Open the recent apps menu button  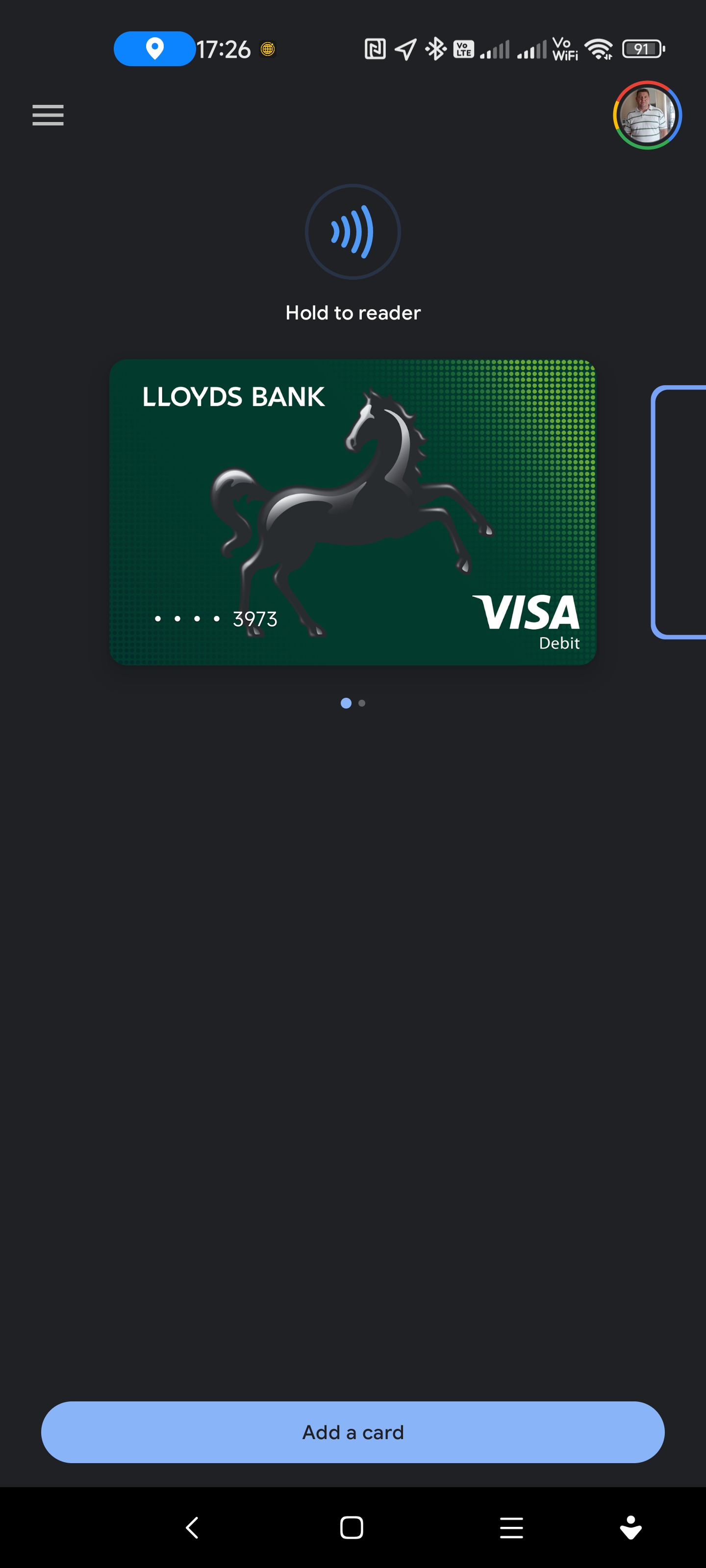point(511,1527)
